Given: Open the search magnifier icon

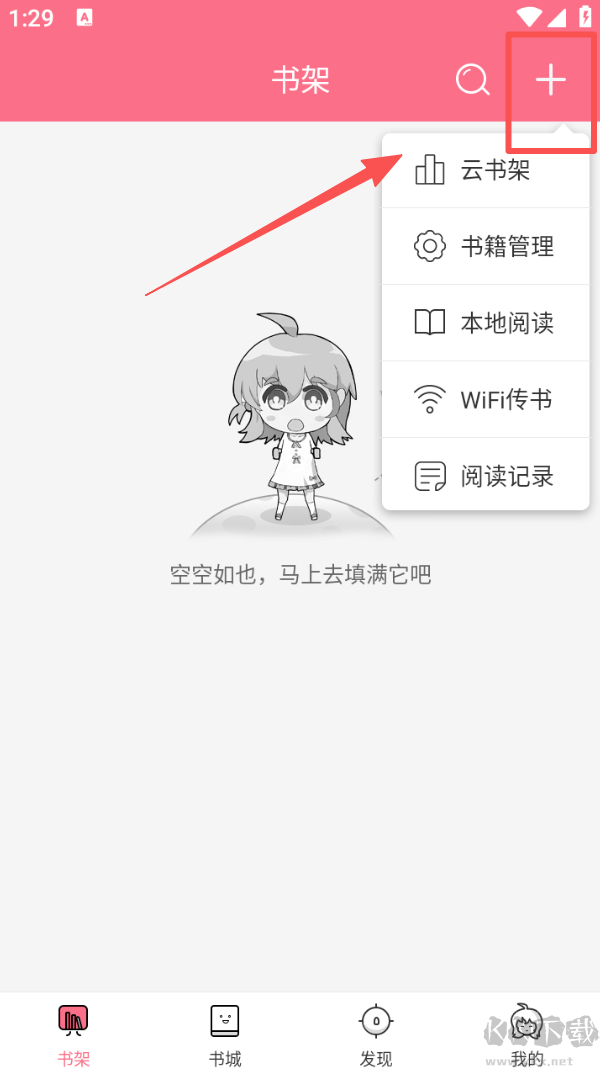Looking at the screenshot, I should point(472,80).
